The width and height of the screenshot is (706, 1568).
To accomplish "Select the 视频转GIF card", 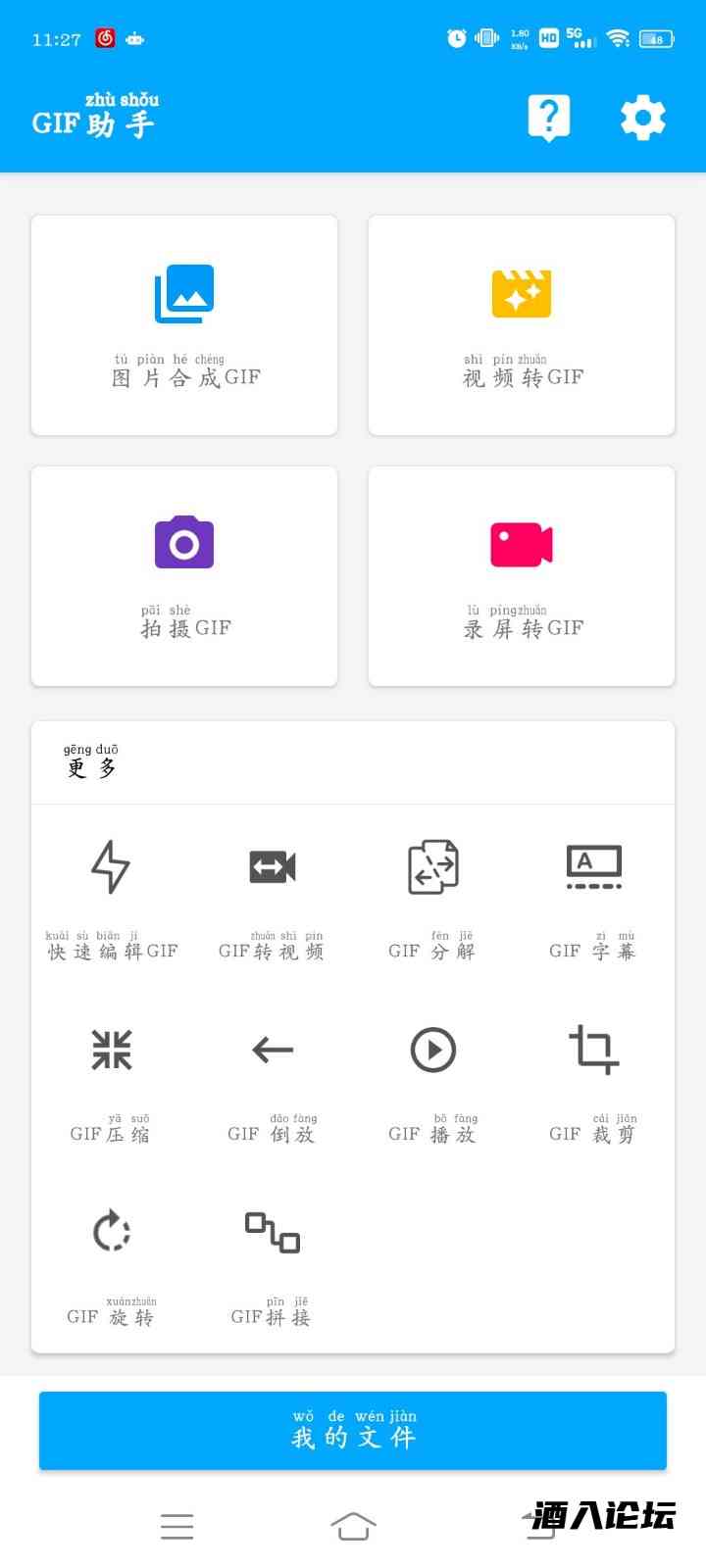I will 522,325.
